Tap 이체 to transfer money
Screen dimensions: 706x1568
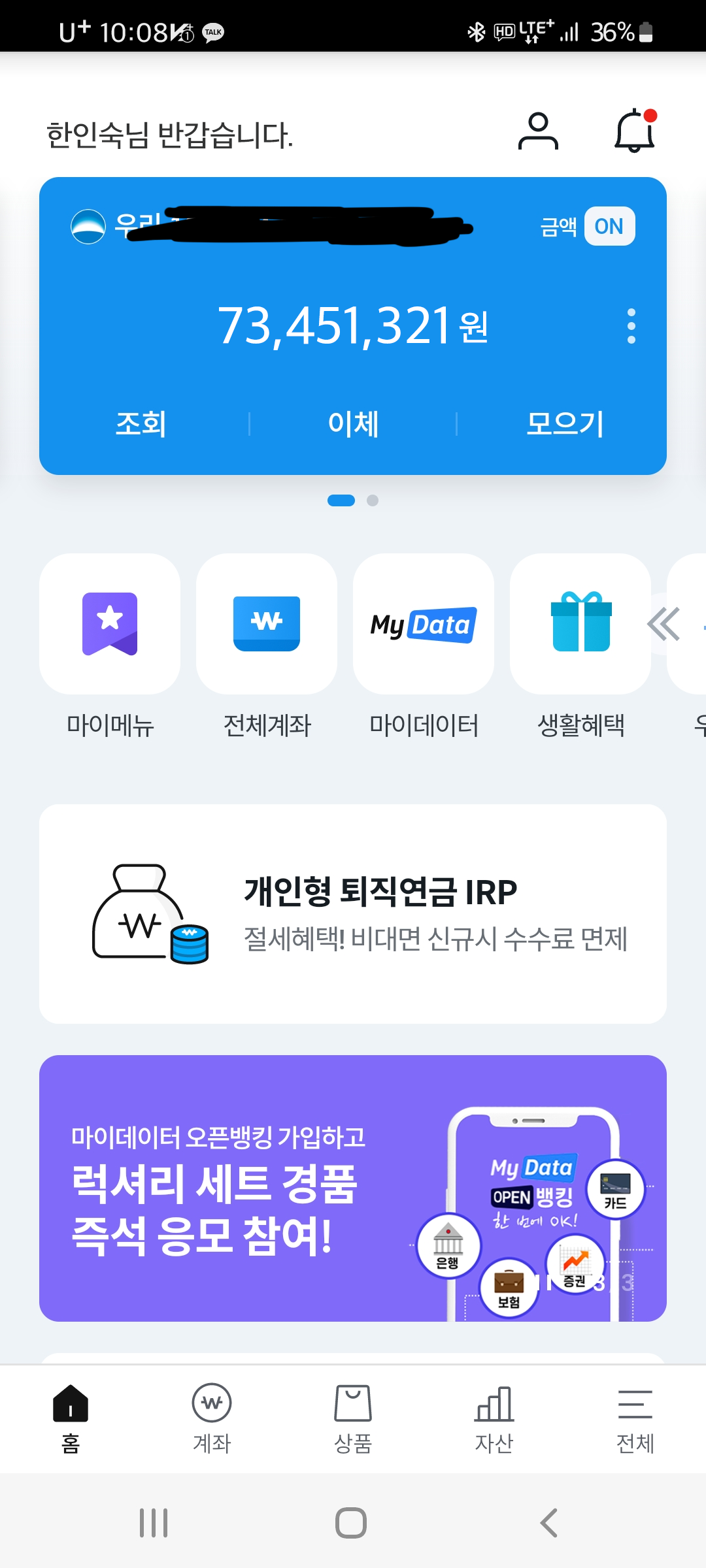point(353,423)
